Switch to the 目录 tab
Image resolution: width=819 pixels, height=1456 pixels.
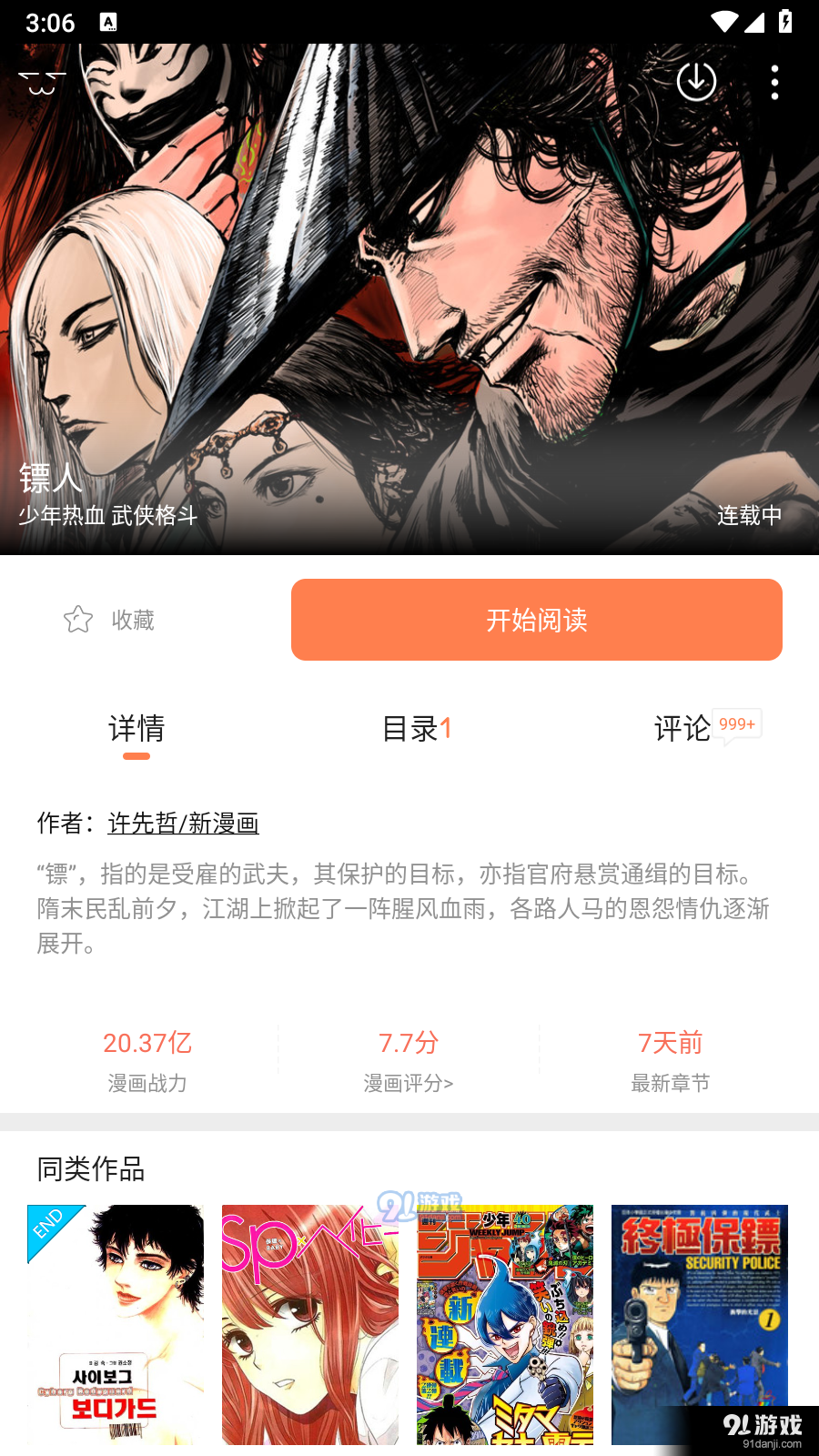(417, 729)
